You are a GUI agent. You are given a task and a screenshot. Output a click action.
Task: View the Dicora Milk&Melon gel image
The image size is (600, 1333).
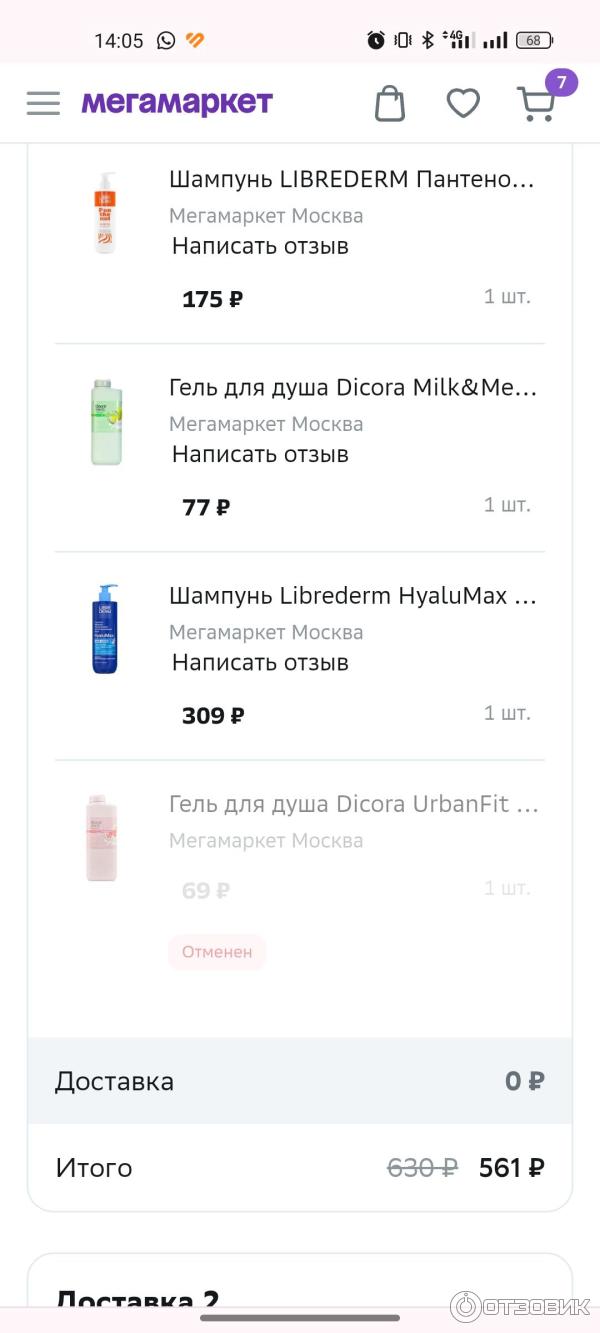(106, 422)
